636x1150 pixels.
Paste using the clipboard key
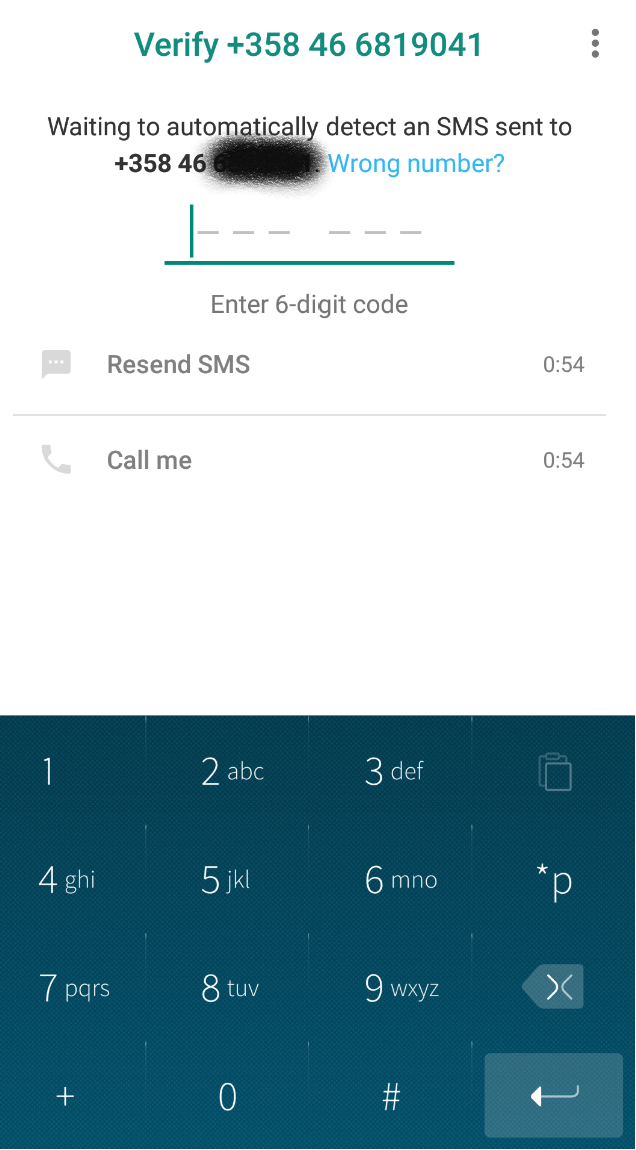point(555,771)
